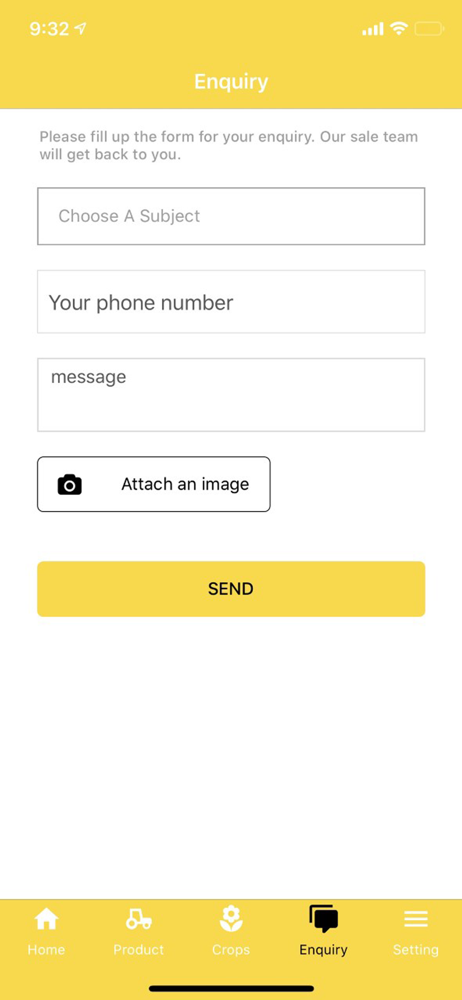Image resolution: width=462 pixels, height=1000 pixels.
Task: Open the Choose A Subject dropdown
Action: click(x=231, y=216)
